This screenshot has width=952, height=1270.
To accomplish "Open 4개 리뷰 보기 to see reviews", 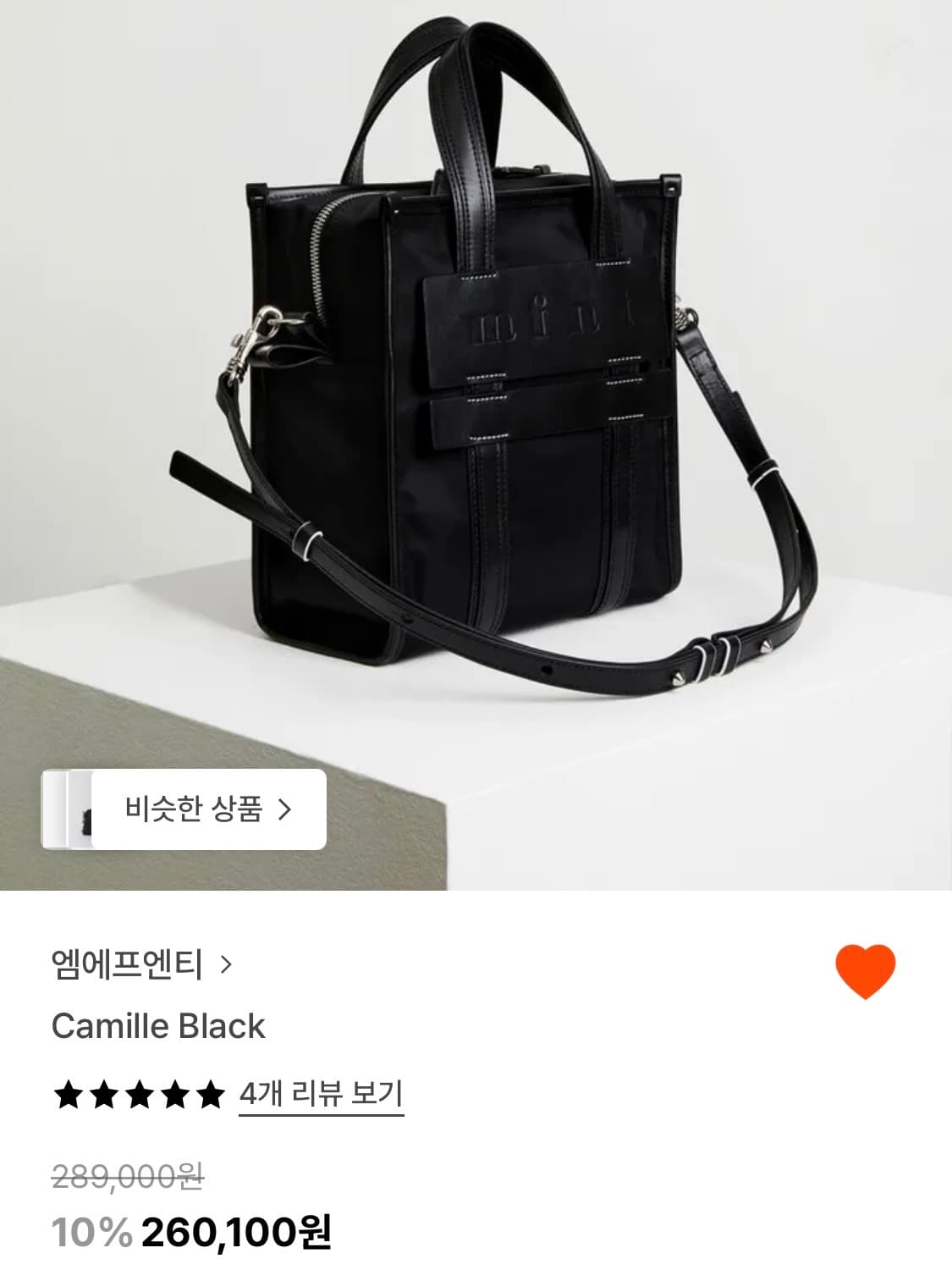I will [x=322, y=1095].
